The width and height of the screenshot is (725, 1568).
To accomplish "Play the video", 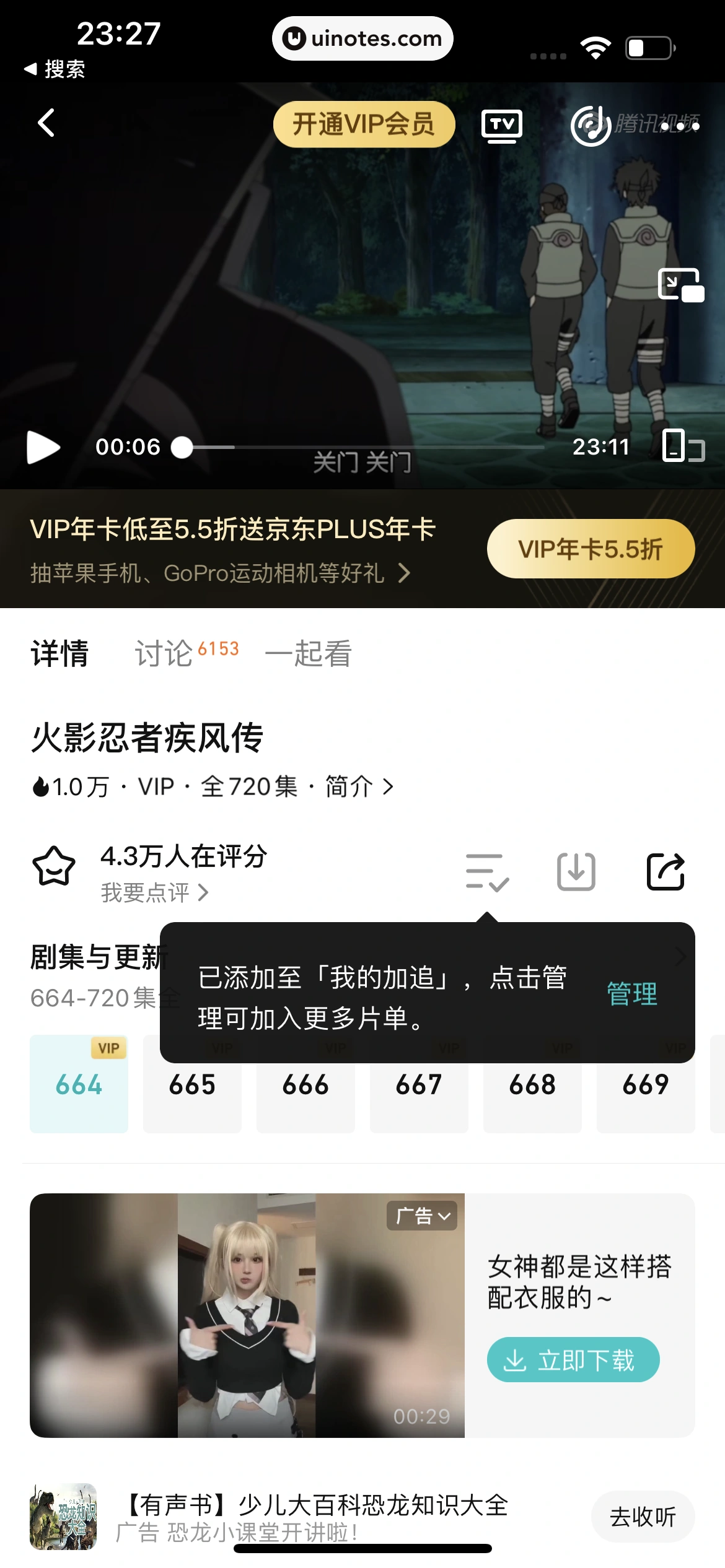I will (43, 446).
